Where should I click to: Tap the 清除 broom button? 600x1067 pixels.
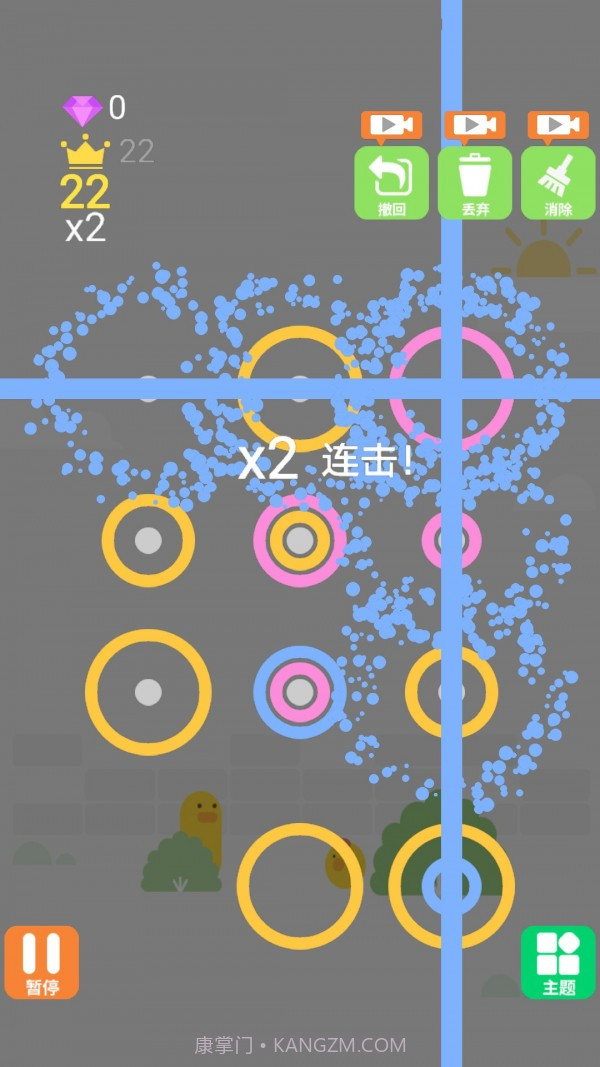(558, 183)
